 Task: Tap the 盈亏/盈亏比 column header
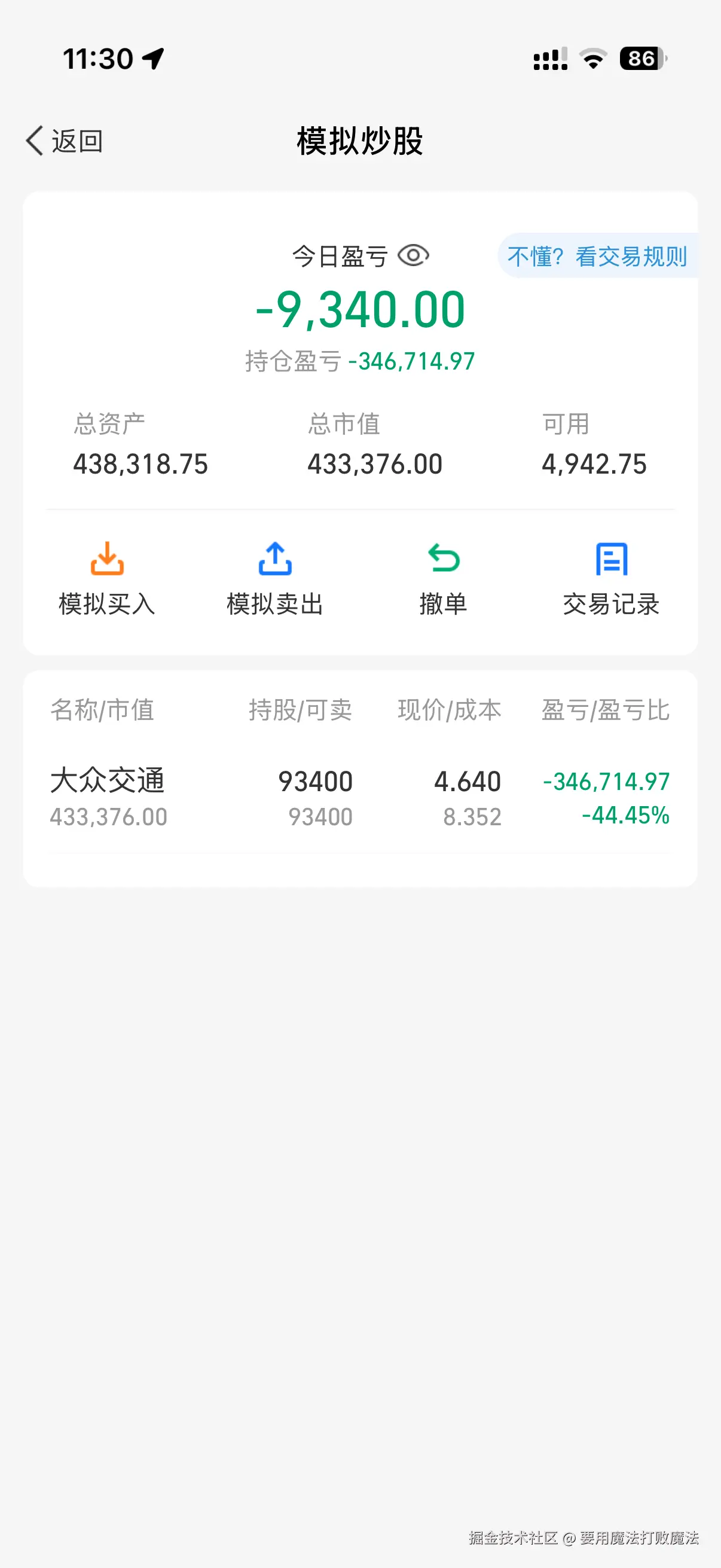604,709
